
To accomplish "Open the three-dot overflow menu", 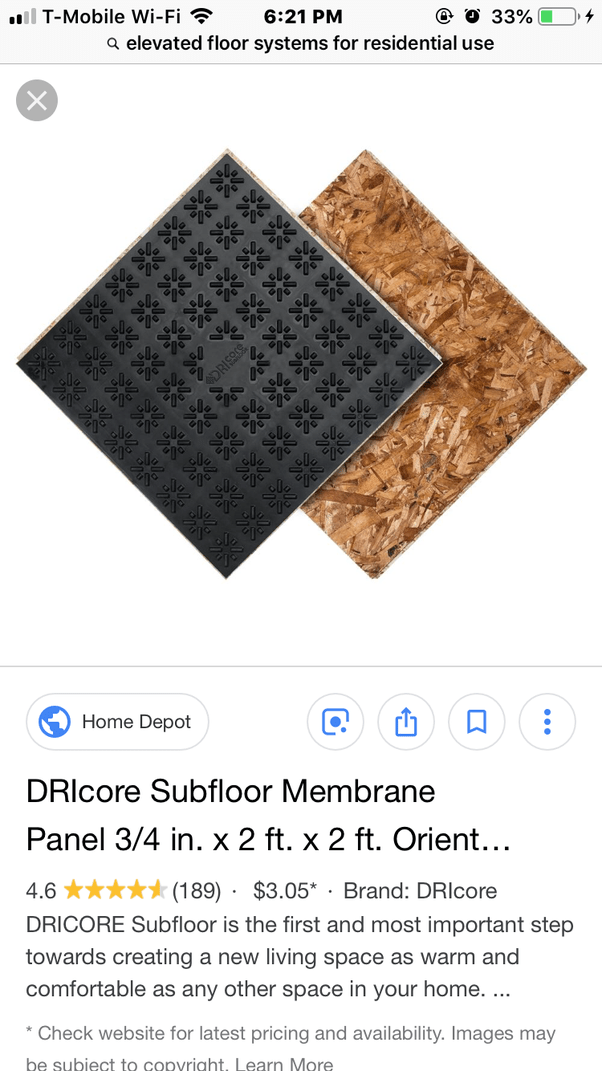I will pyautogui.click(x=547, y=721).
